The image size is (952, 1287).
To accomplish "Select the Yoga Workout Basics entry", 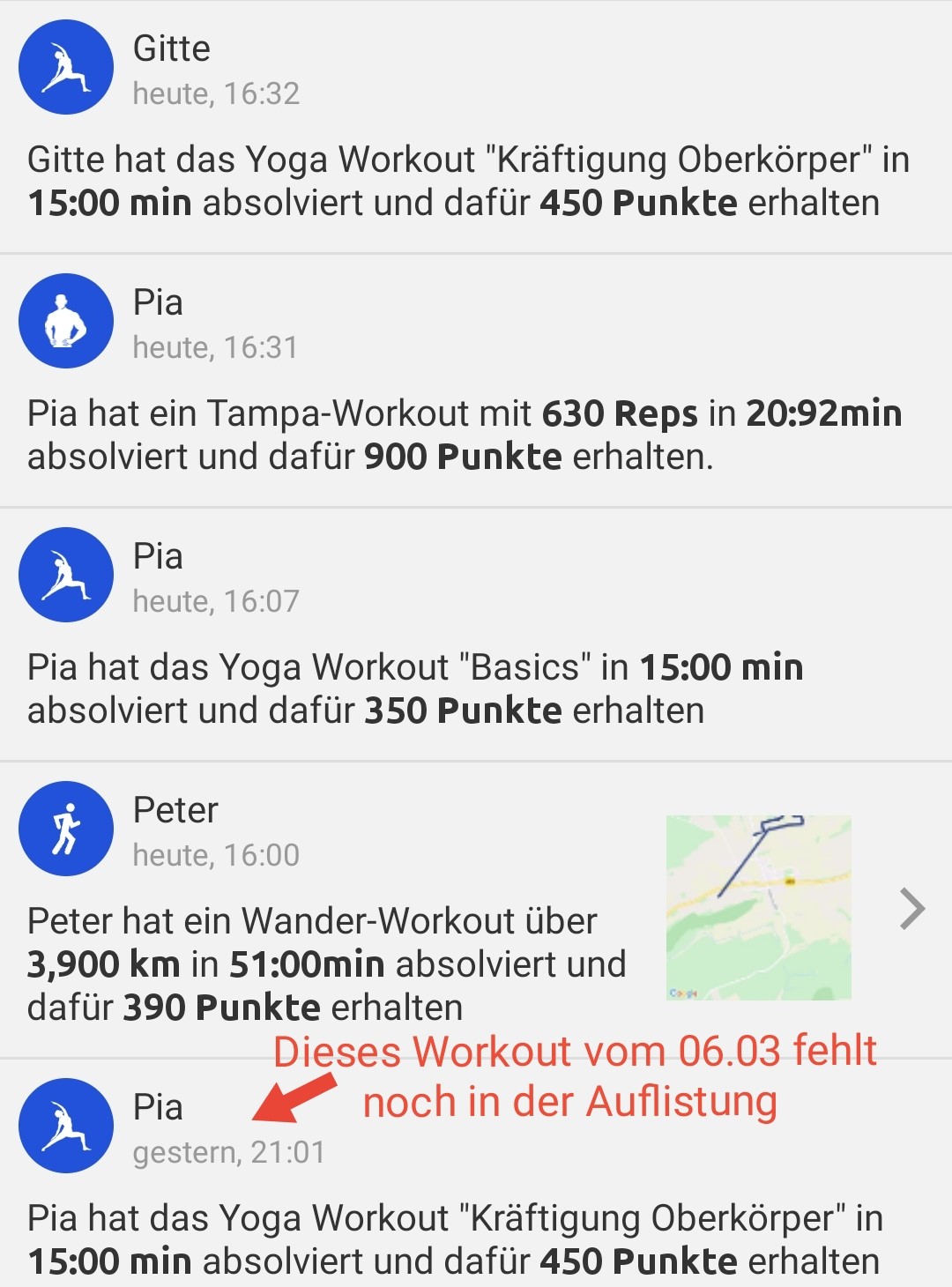I will pos(414,688).
